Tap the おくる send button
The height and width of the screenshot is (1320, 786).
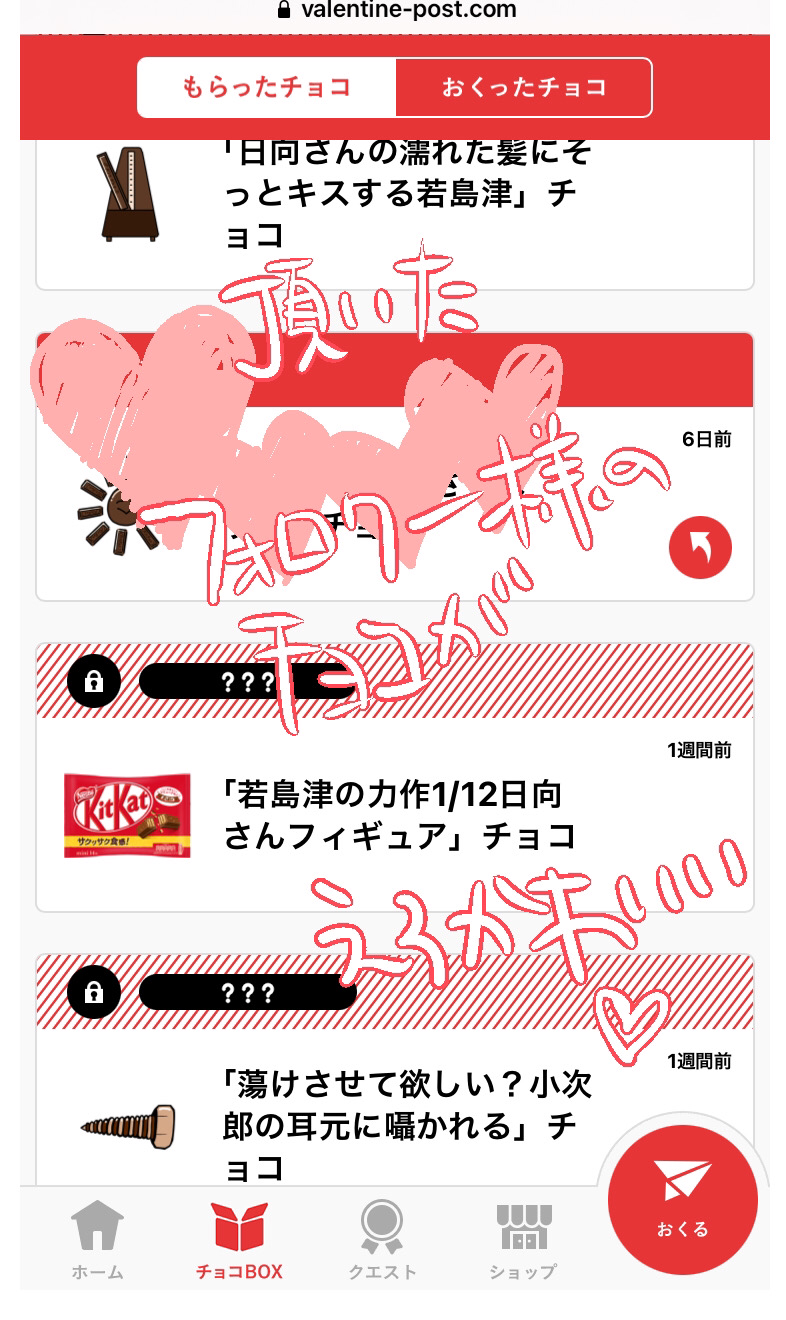pos(682,1199)
